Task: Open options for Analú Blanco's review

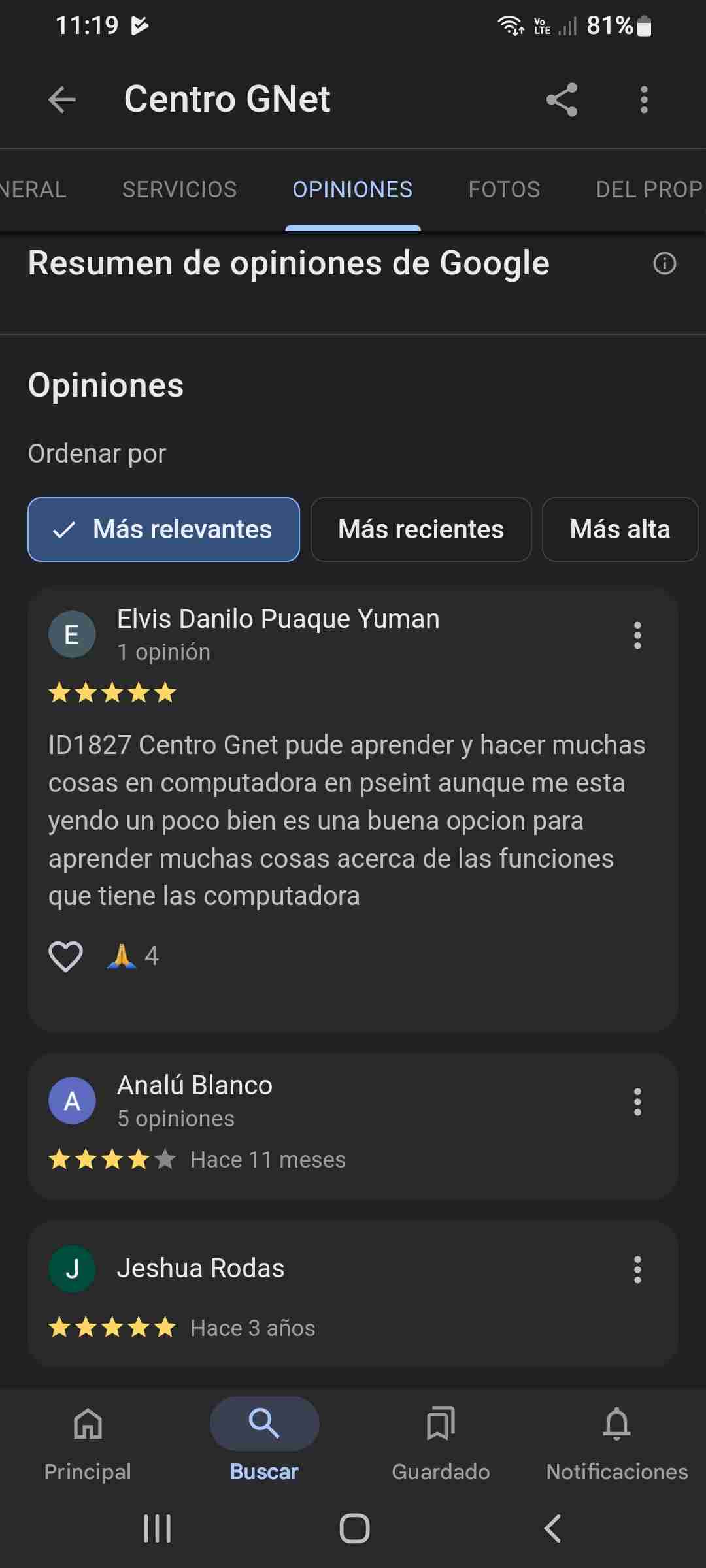Action: [x=637, y=1102]
